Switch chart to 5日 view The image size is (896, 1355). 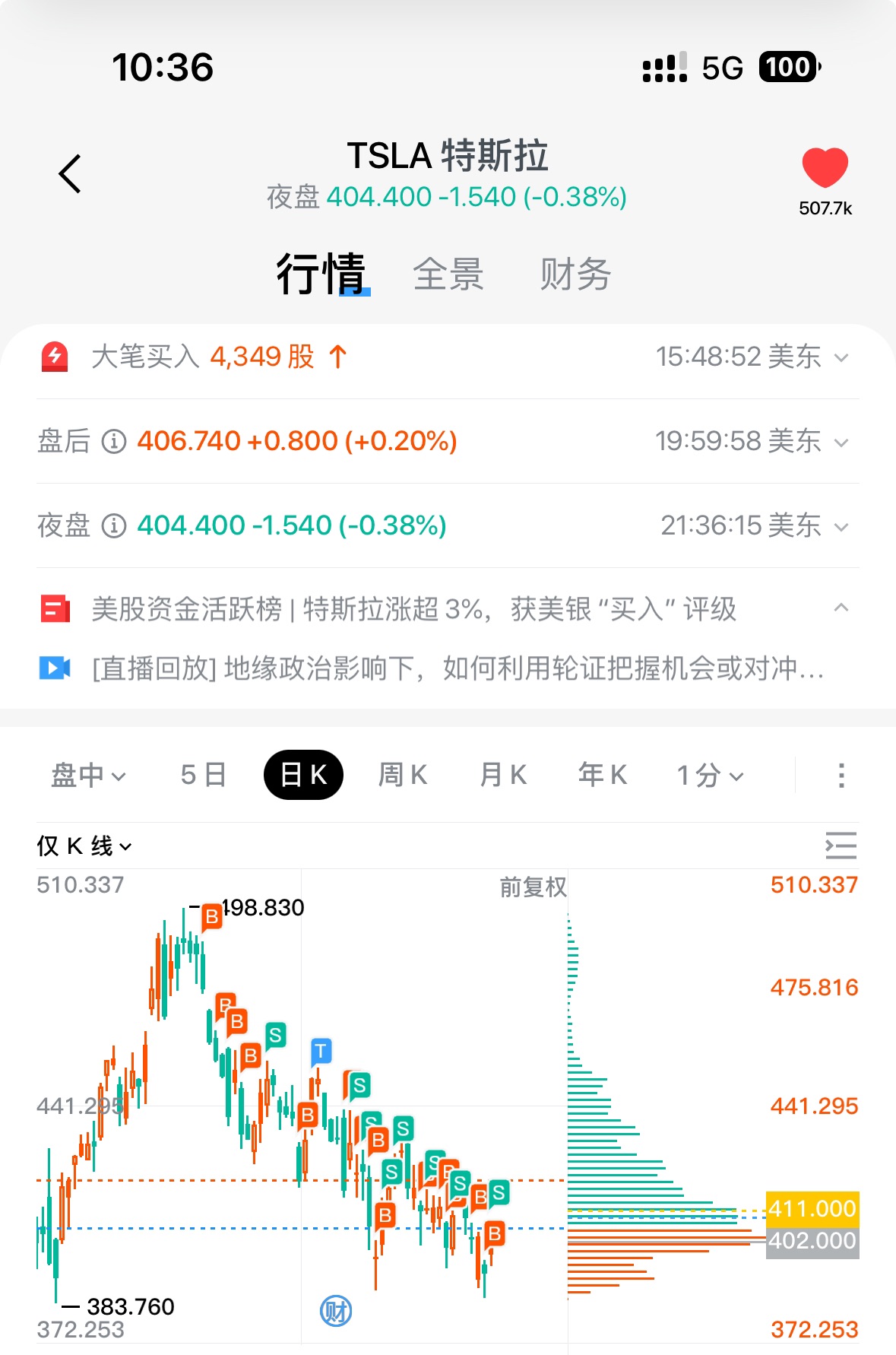tap(204, 775)
